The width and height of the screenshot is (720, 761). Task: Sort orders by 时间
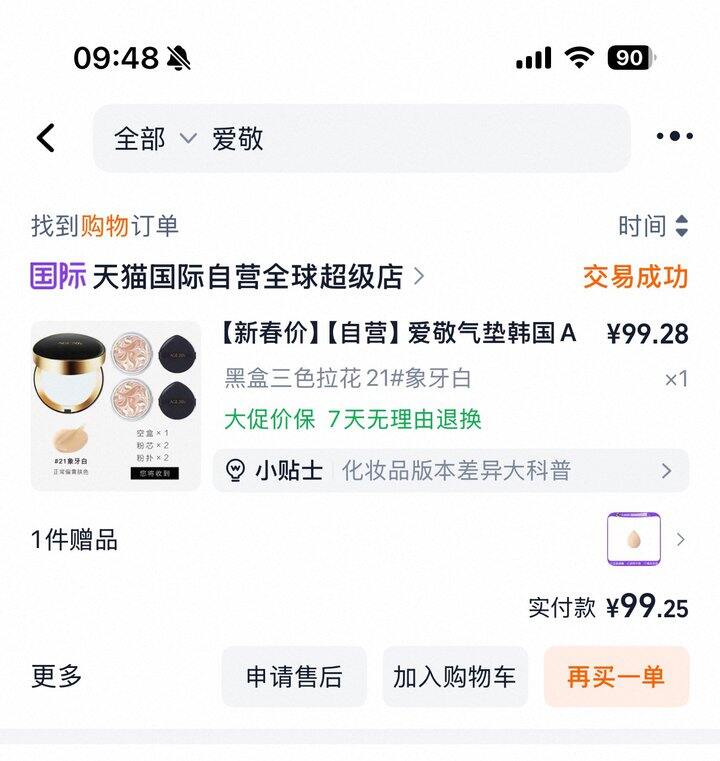[653, 226]
